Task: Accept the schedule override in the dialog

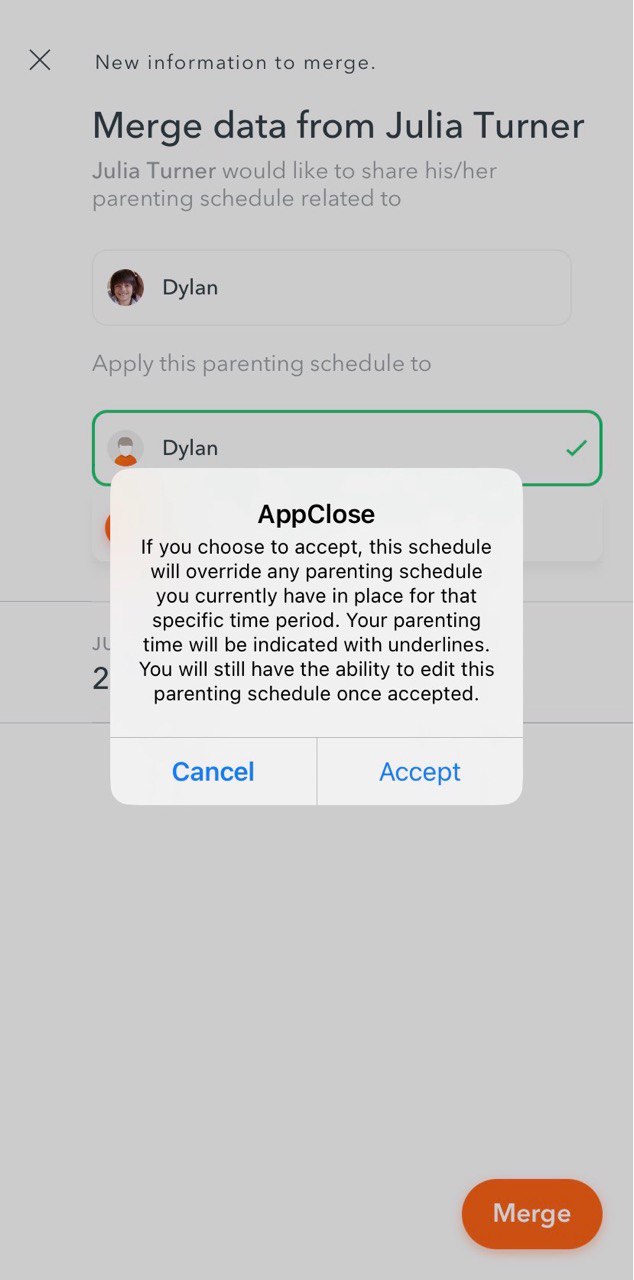Action: 419,772
